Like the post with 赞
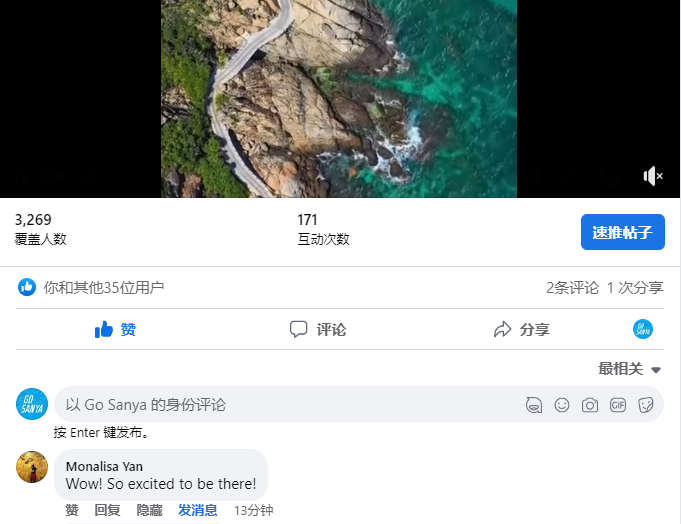 [115, 329]
